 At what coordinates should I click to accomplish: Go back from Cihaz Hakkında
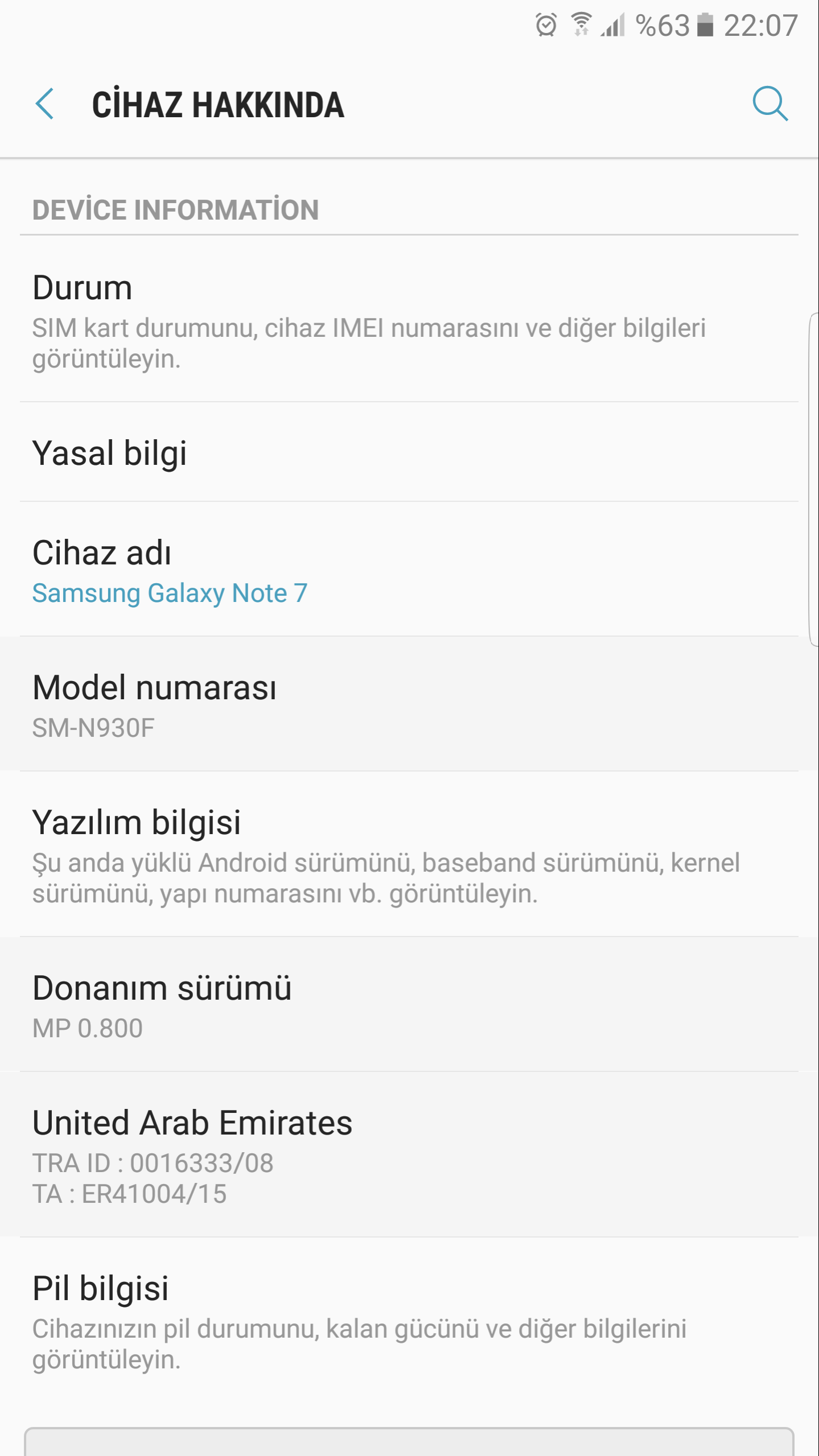point(45,104)
